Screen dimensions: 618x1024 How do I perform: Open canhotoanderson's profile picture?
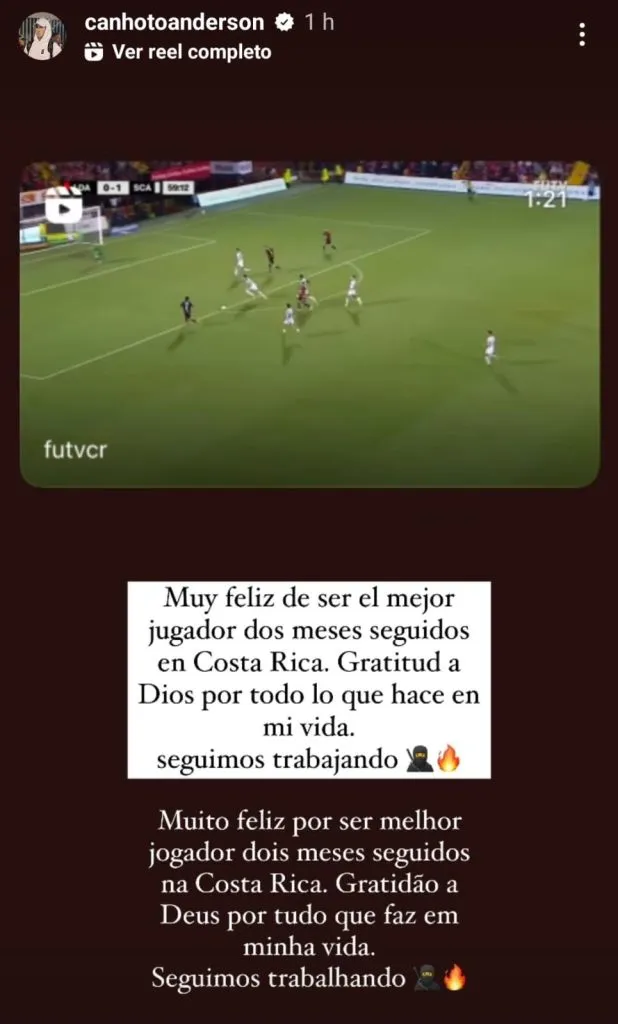point(42,37)
